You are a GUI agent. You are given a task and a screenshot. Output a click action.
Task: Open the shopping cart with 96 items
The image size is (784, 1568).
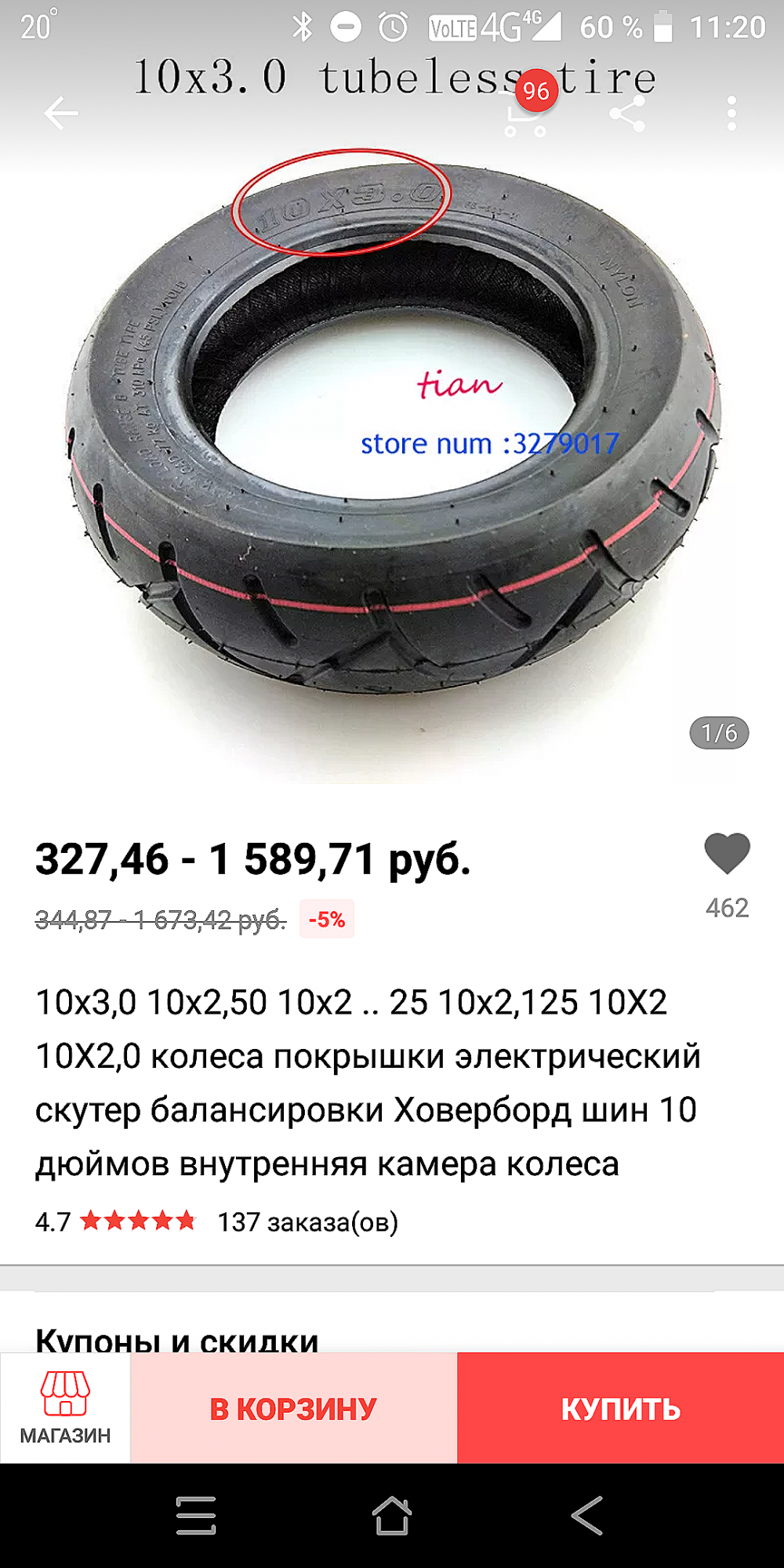click(x=525, y=115)
